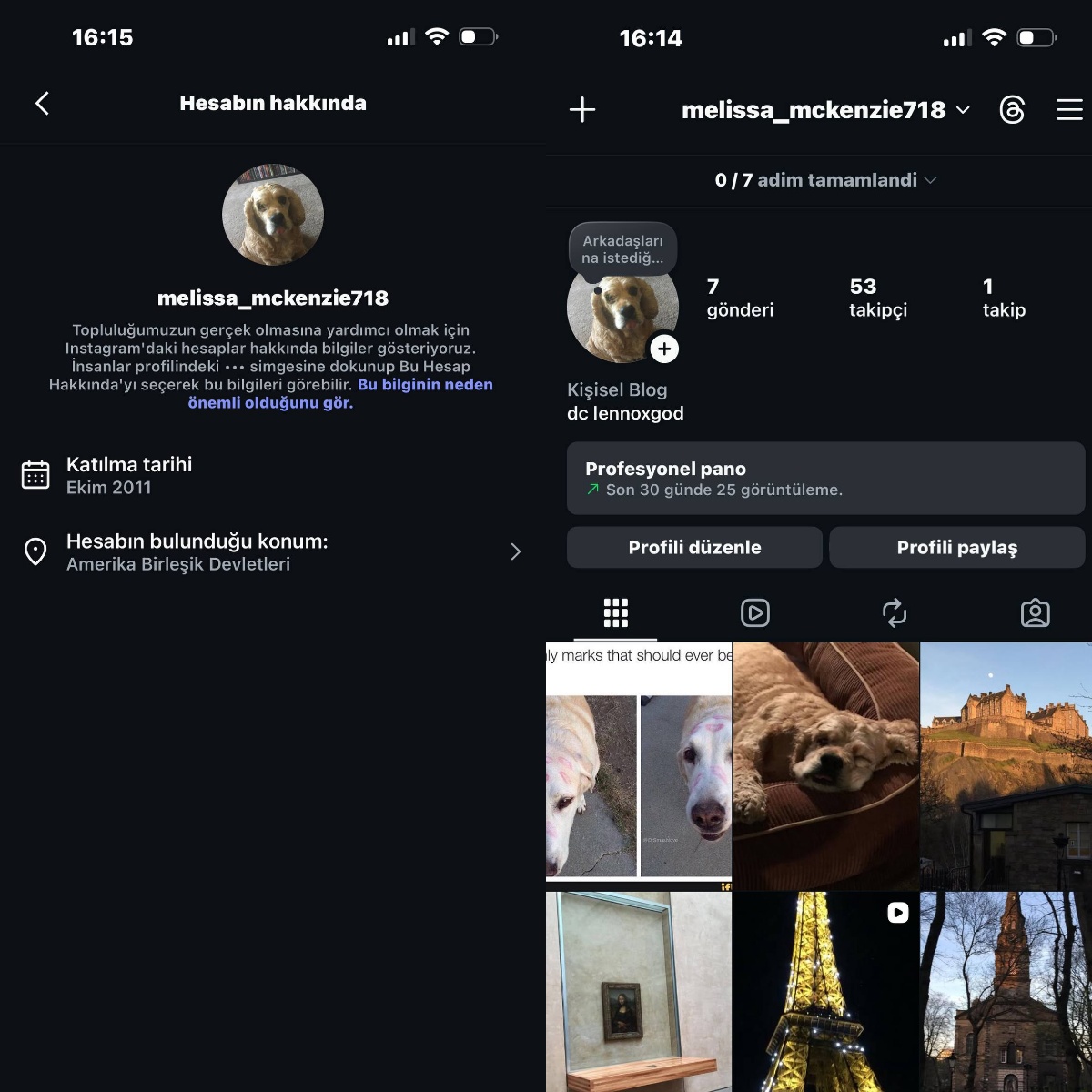The width and height of the screenshot is (1092, 1092).
Task: Open the Threads icon
Action: coord(1012,110)
